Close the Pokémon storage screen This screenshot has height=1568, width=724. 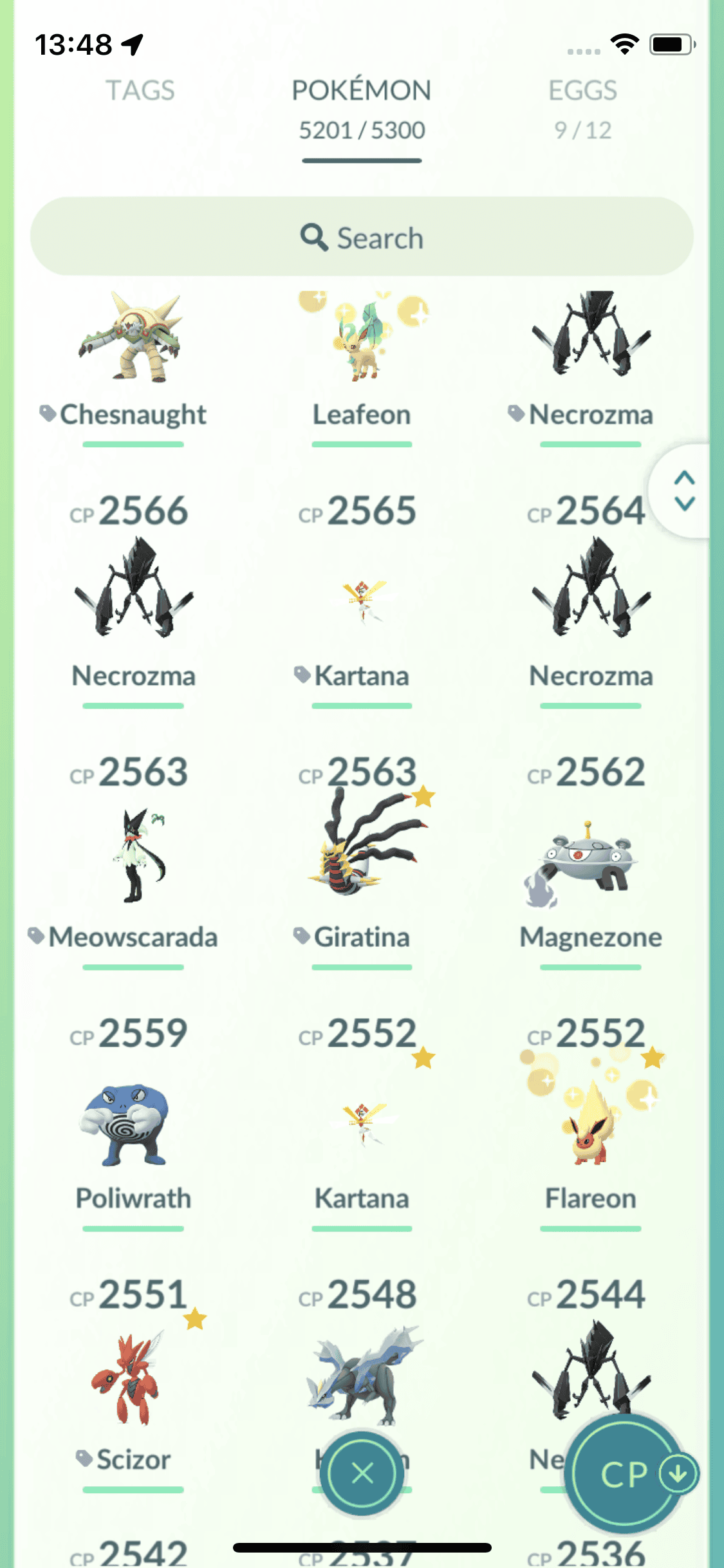click(x=362, y=1473)
